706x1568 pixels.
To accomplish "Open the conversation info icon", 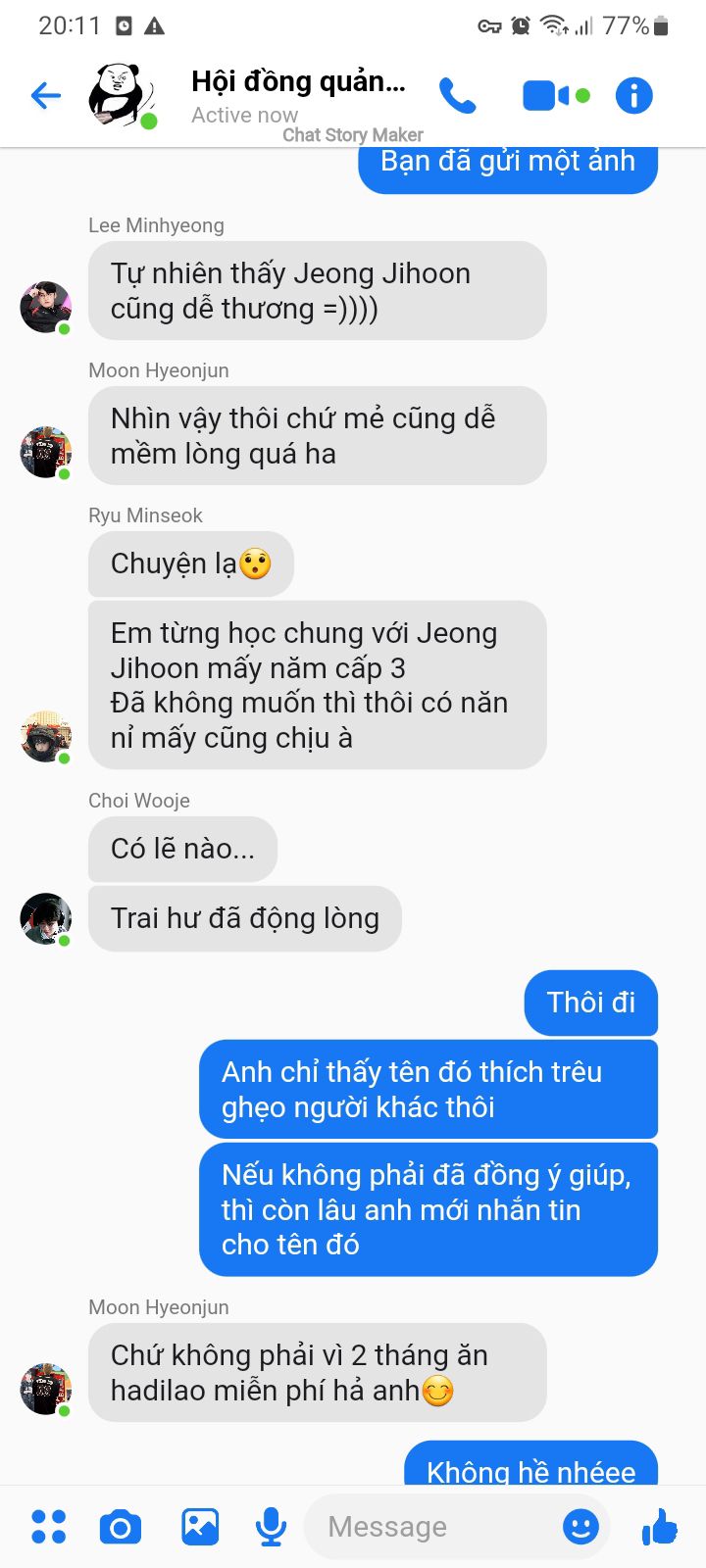I will point(634,95).
